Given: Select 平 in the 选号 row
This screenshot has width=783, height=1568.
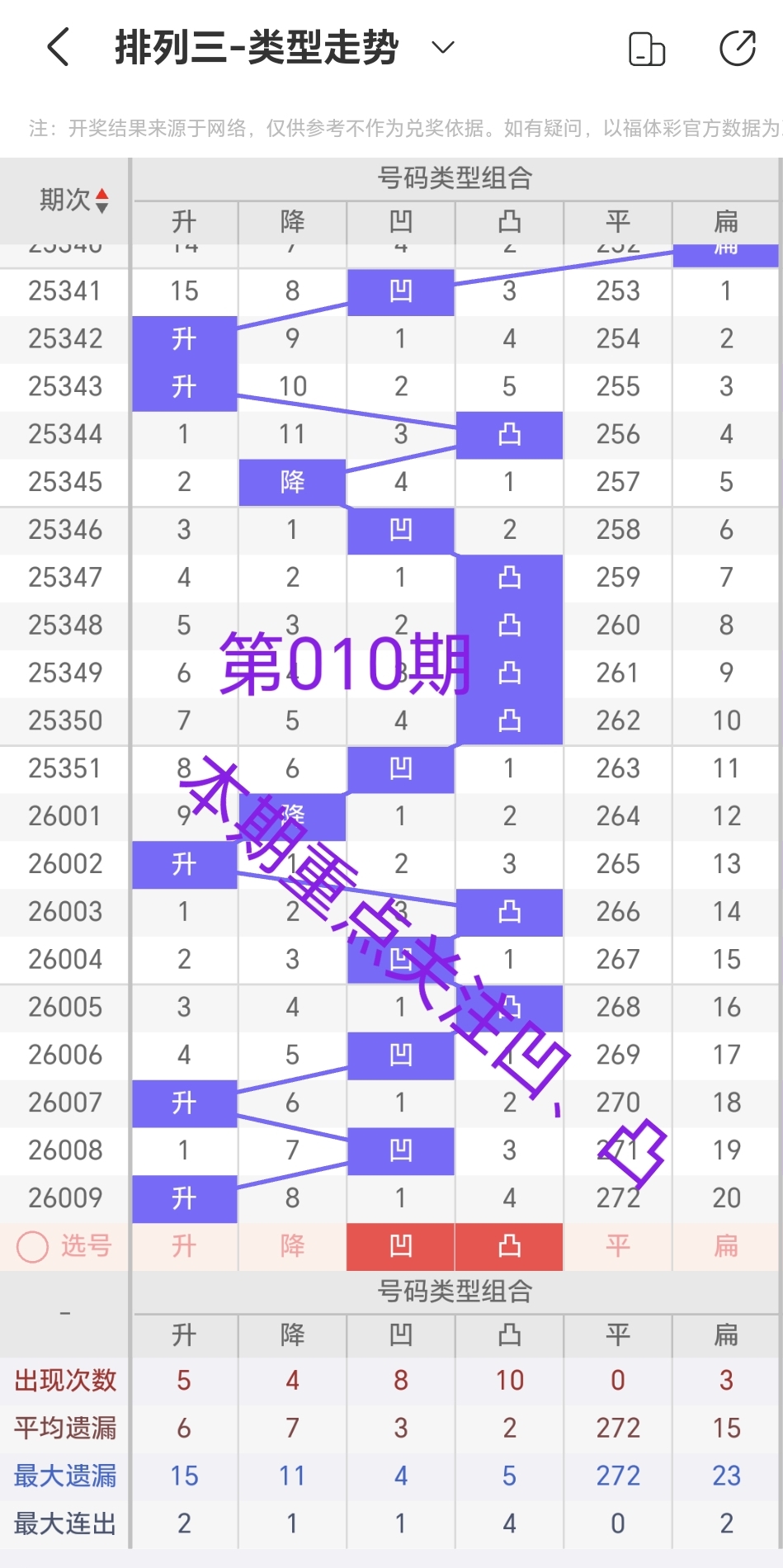Looking at the screenshot, I should (x=617, y=1246).
